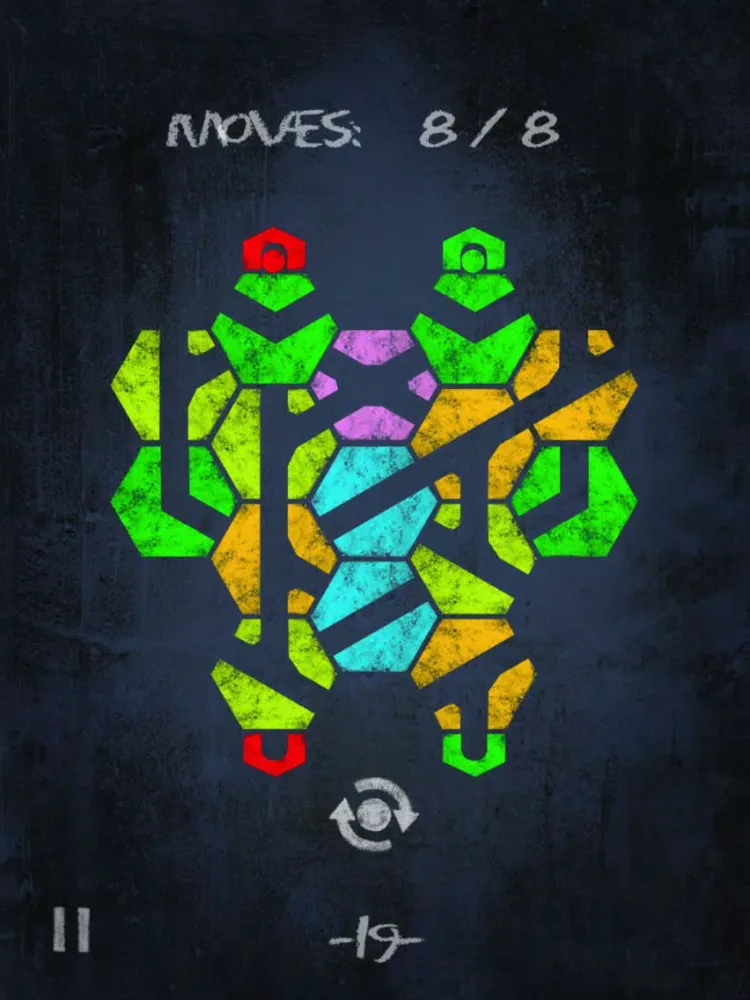This screenshot has width=750, height=1000.
Task: Pause the game
Action: [x=71, y=929]
